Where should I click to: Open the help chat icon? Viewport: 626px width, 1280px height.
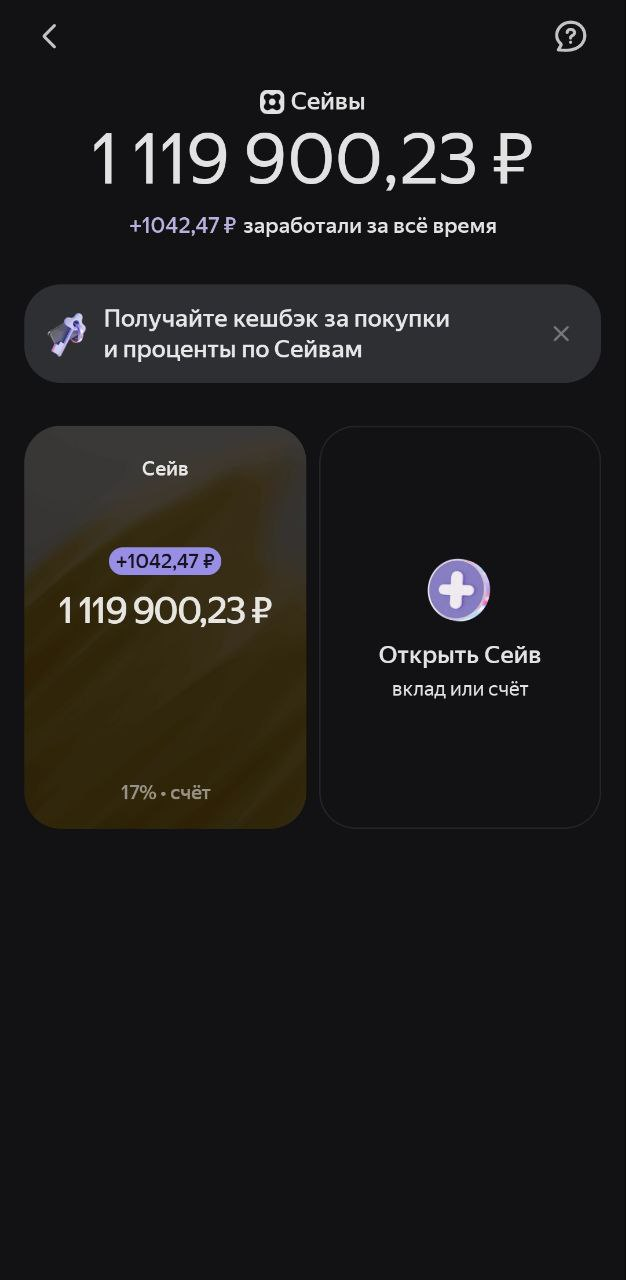(x=570, y=37)
